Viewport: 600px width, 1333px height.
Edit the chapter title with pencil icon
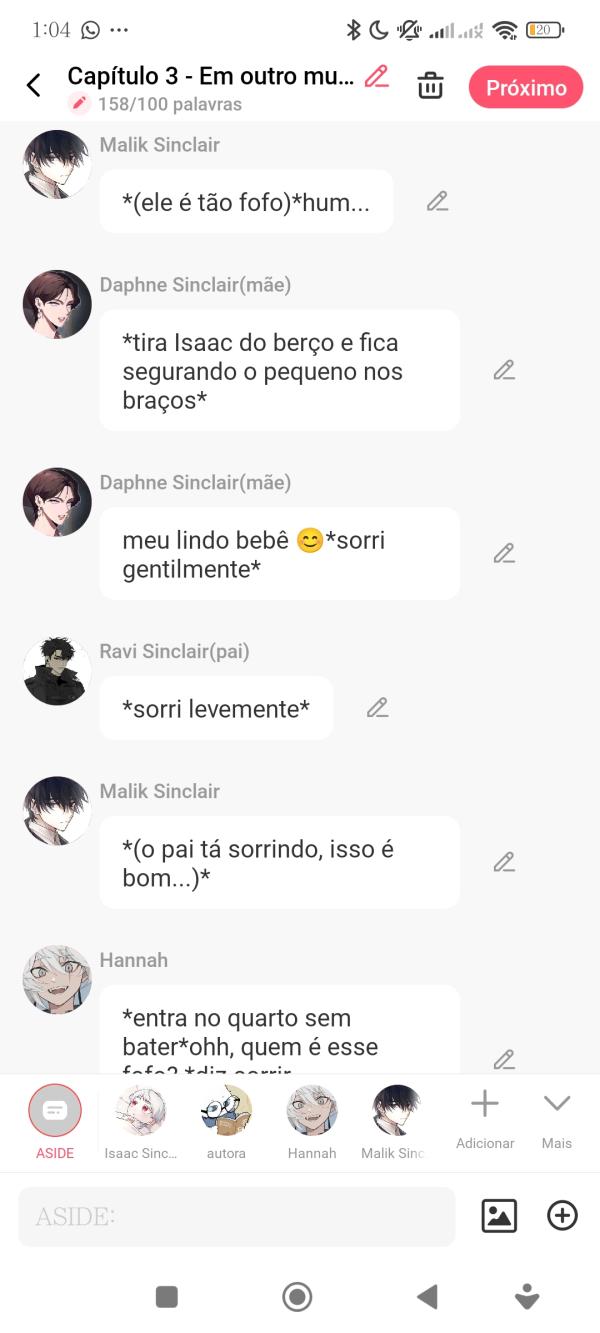[x=376, y=76]
